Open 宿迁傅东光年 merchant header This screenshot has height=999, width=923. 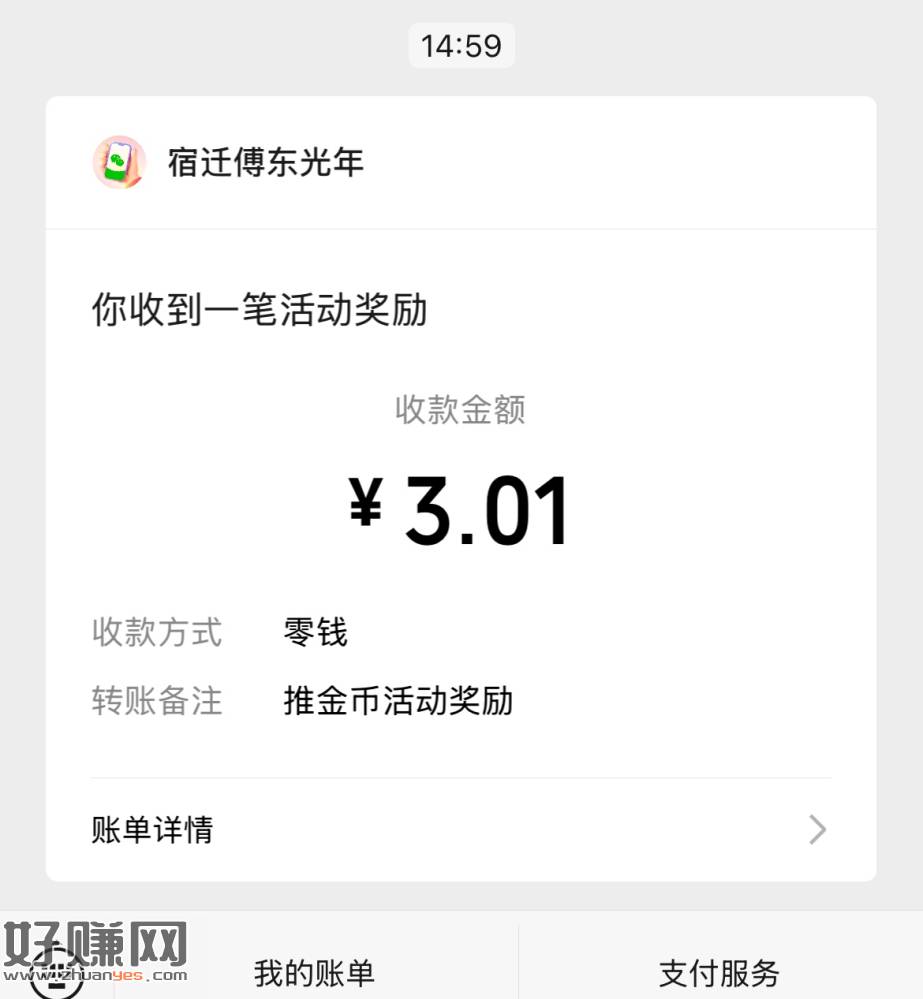265,162
